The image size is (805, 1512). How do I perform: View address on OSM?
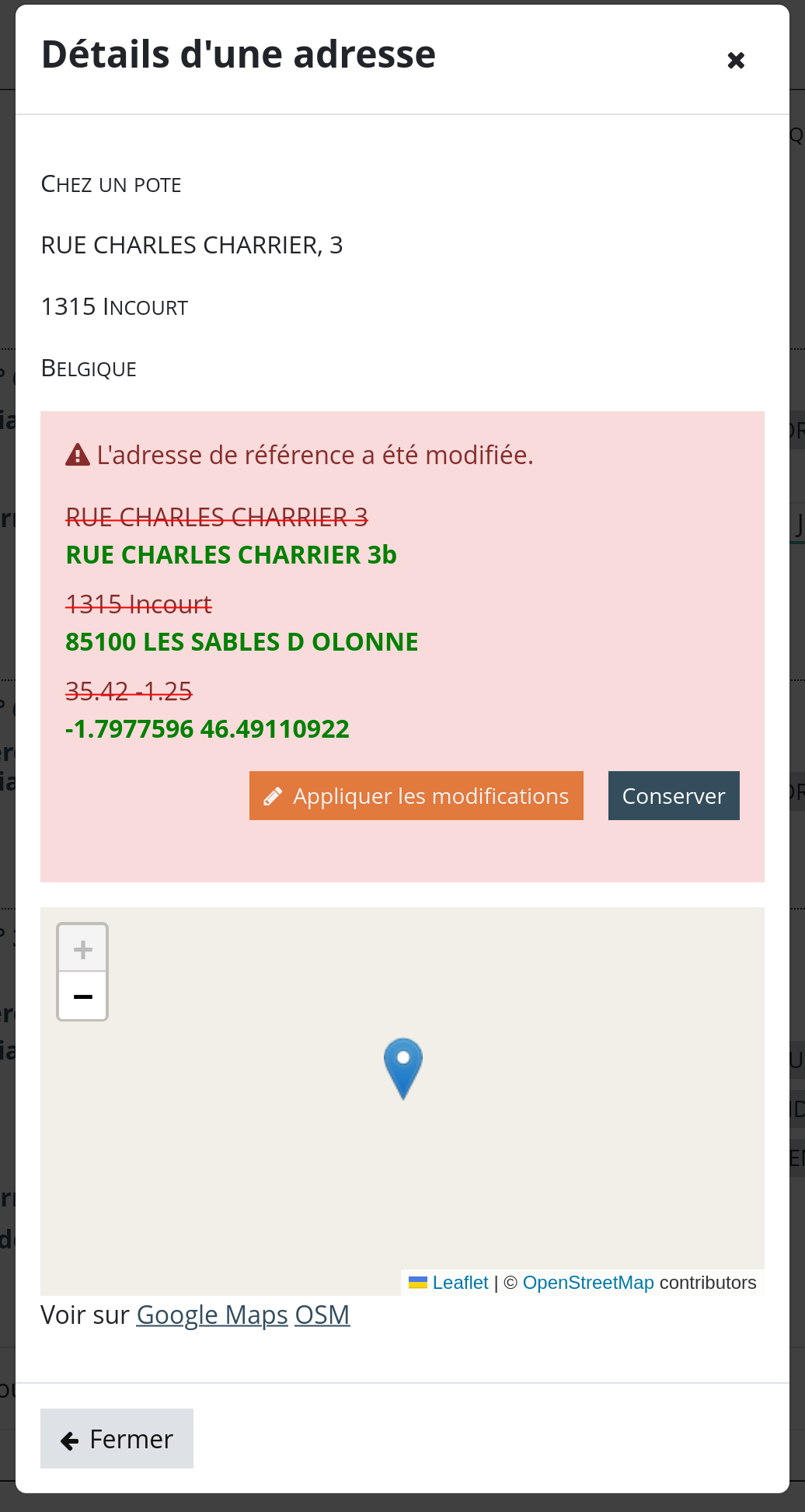point(322,1315)
